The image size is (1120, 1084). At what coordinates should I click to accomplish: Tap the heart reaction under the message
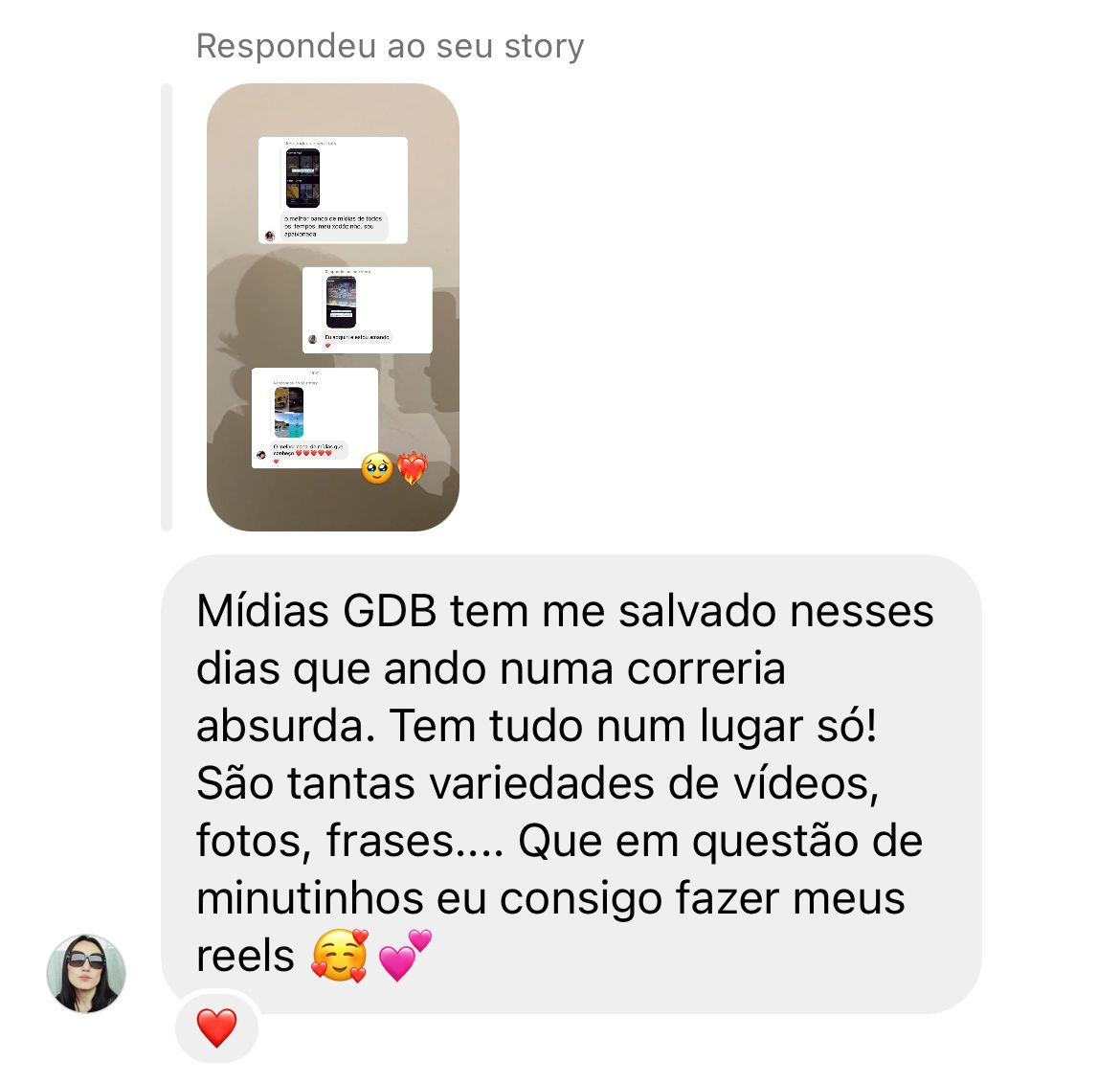click(x=216, y=1028)
